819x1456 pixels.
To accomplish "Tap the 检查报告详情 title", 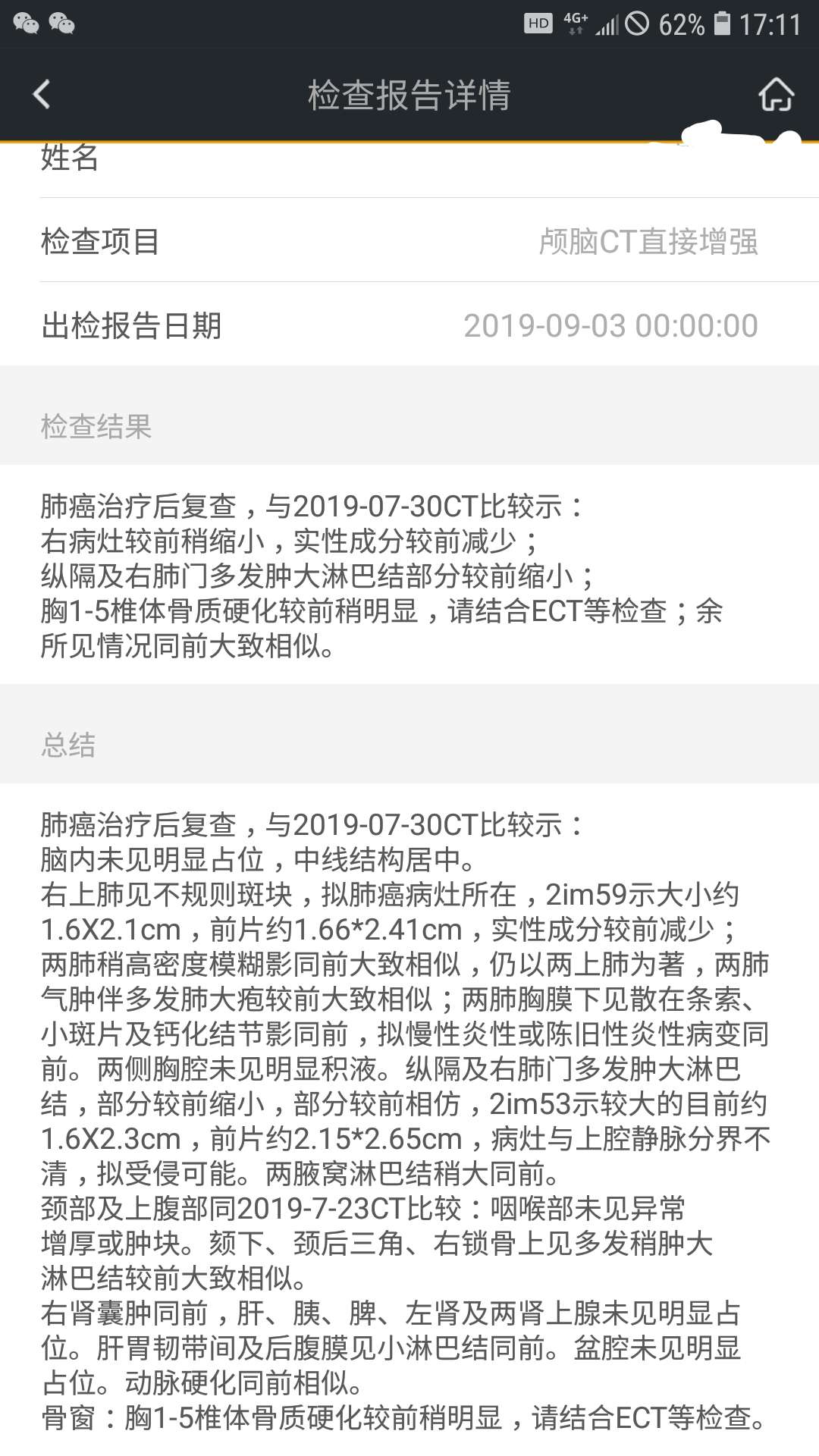I will pos(409,96).
